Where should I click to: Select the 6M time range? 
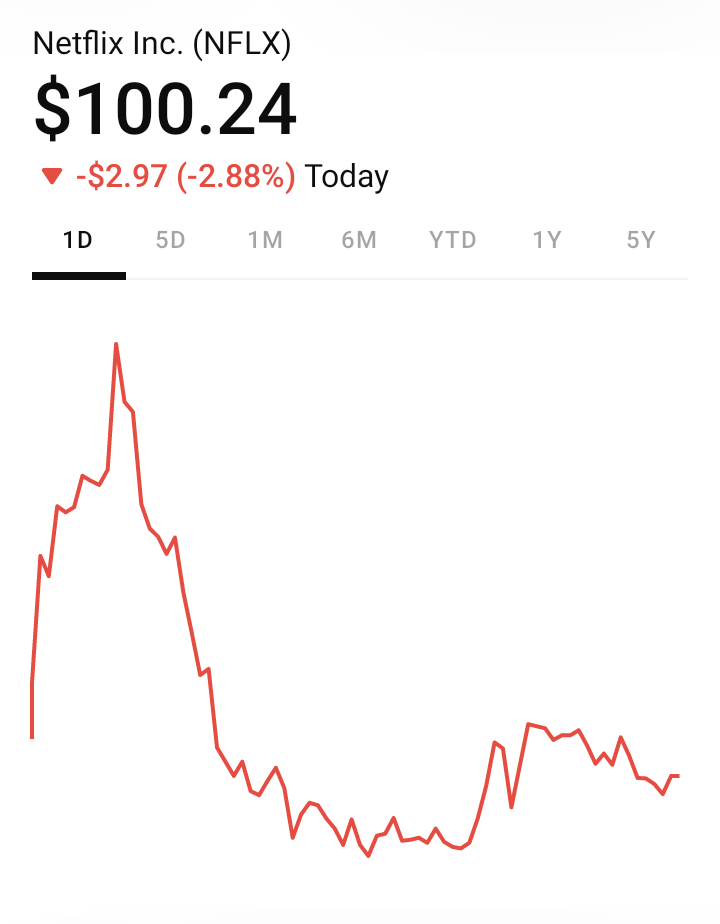click(x=359, y=240)
